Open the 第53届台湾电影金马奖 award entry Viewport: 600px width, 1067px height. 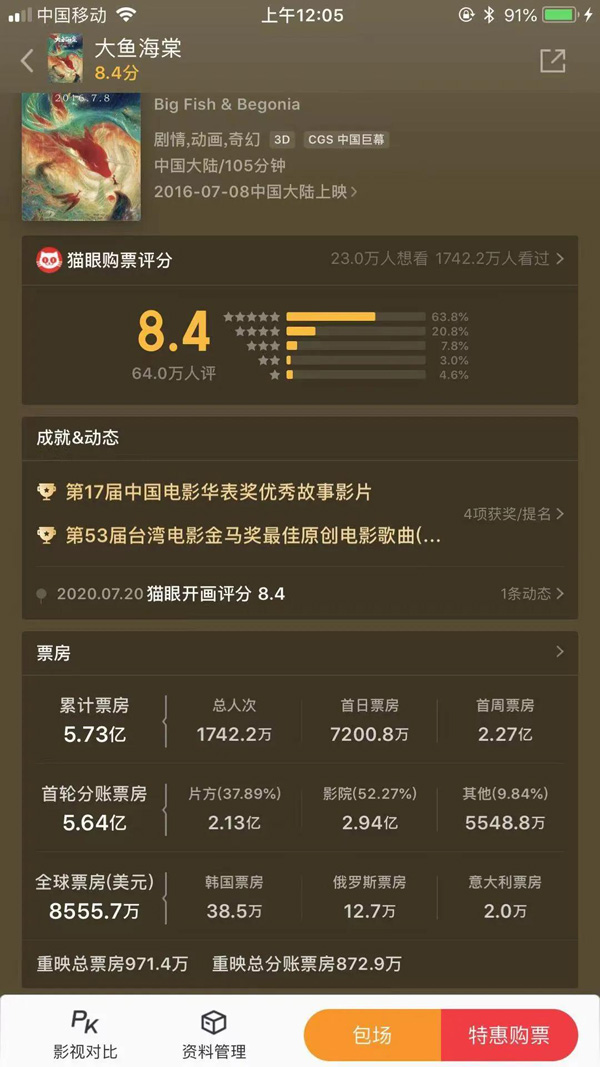click(x=252, y=536)
